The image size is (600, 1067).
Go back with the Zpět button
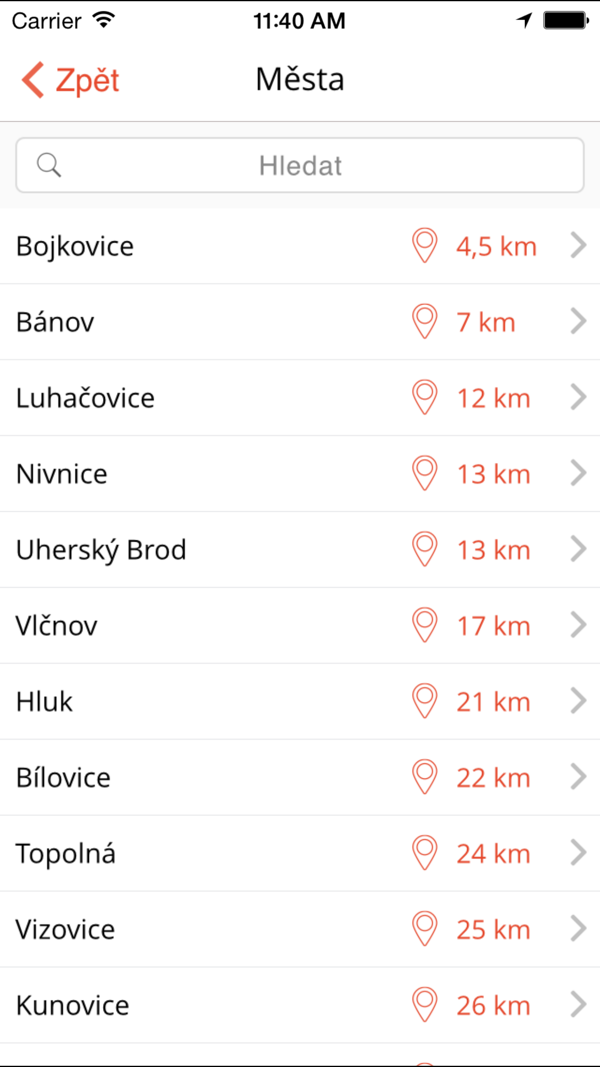[70, 80]
